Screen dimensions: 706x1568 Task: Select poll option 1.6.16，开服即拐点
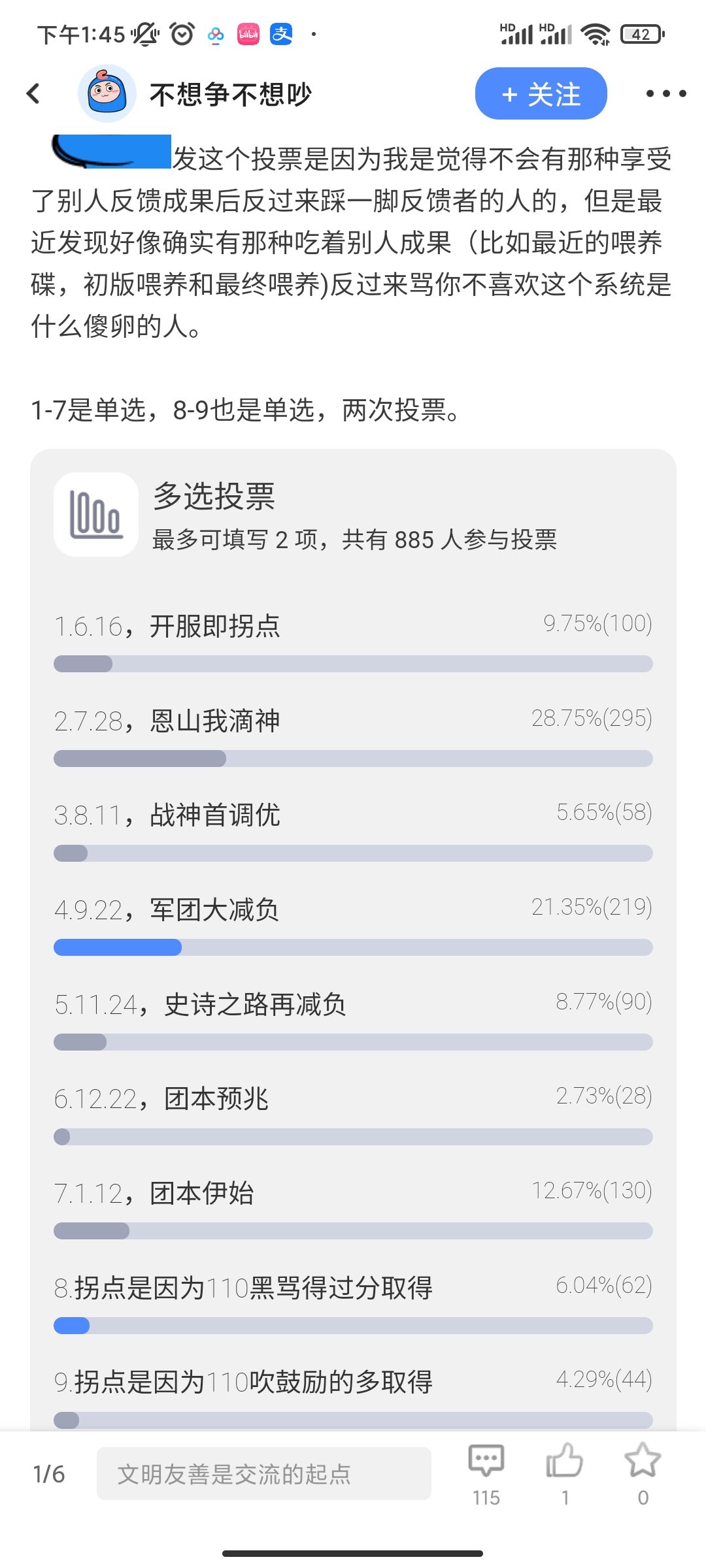(353, 642)
